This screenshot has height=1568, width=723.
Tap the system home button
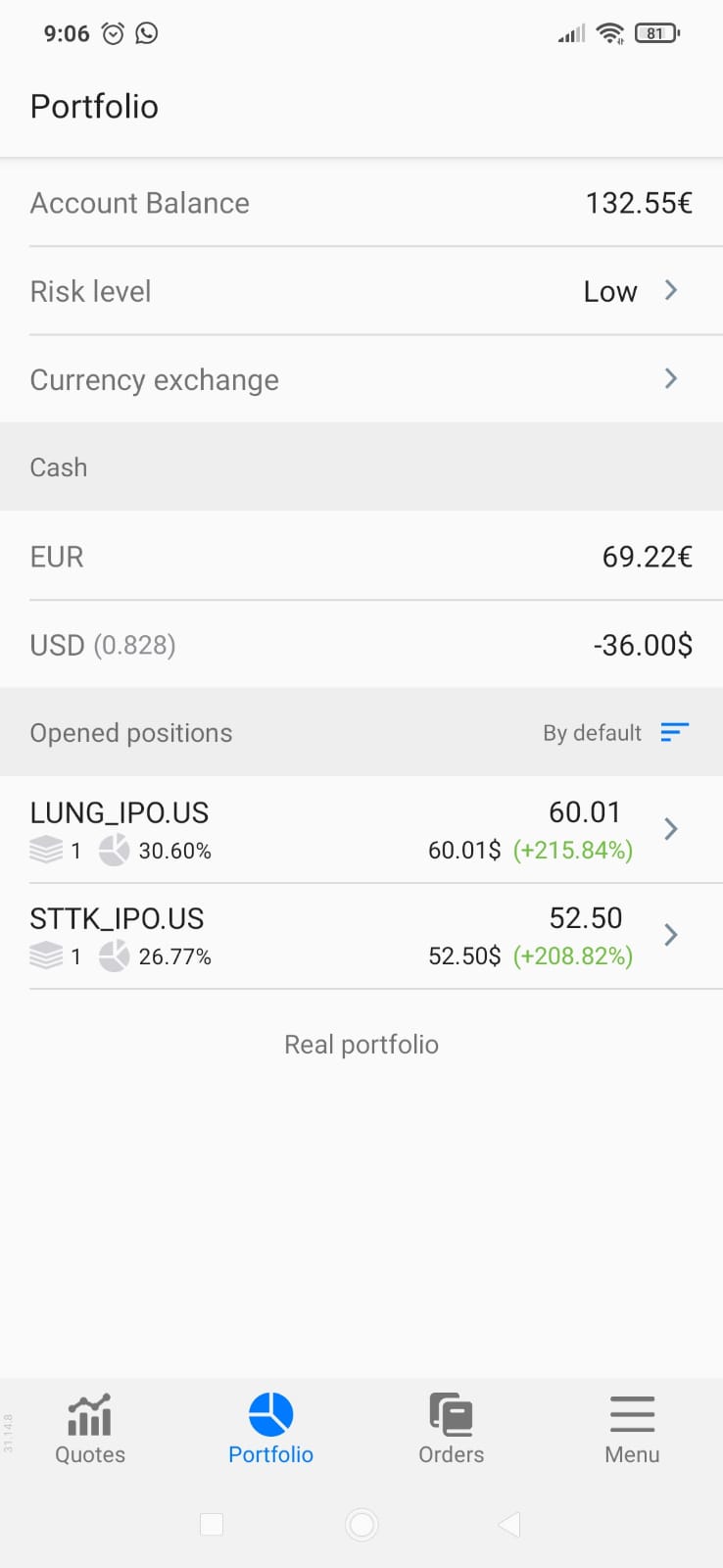[361, 1524]
